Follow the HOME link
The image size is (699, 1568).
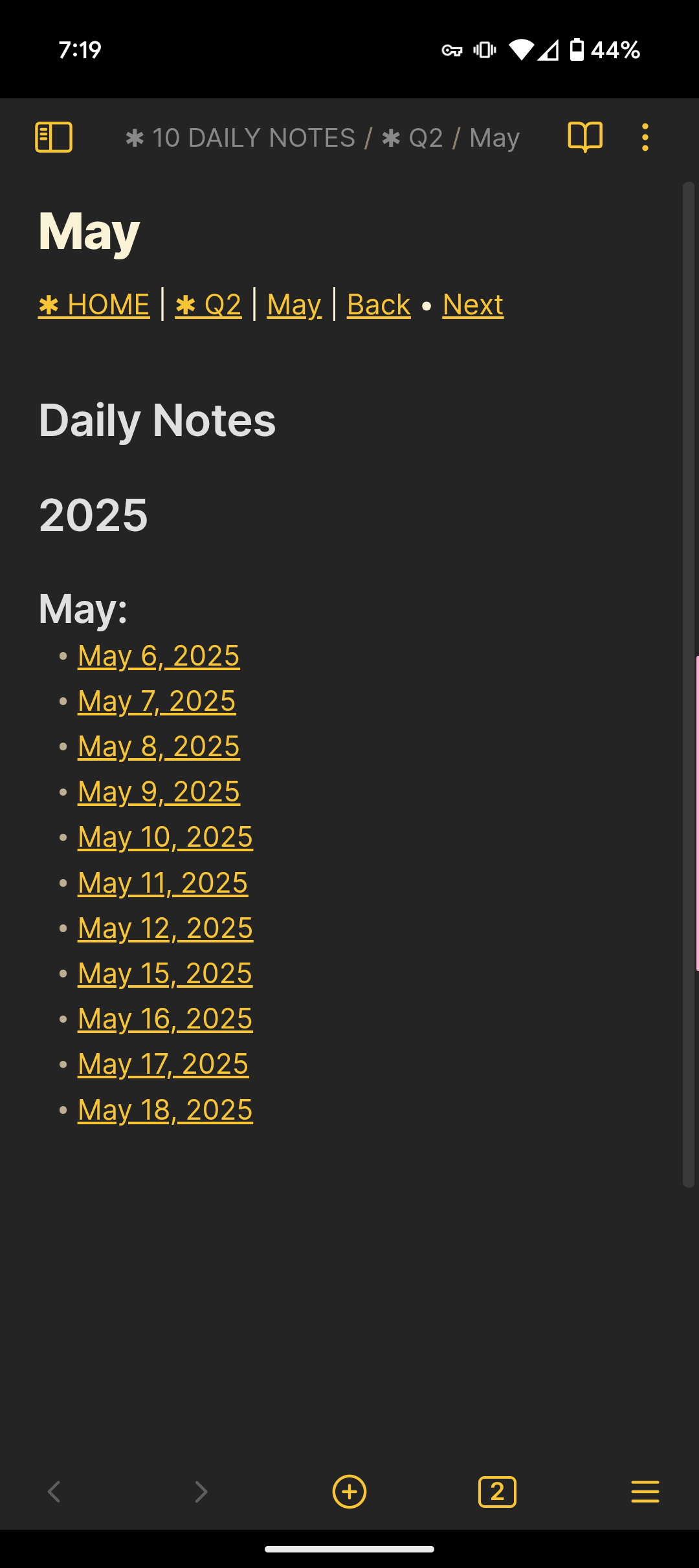pos(94,305)
